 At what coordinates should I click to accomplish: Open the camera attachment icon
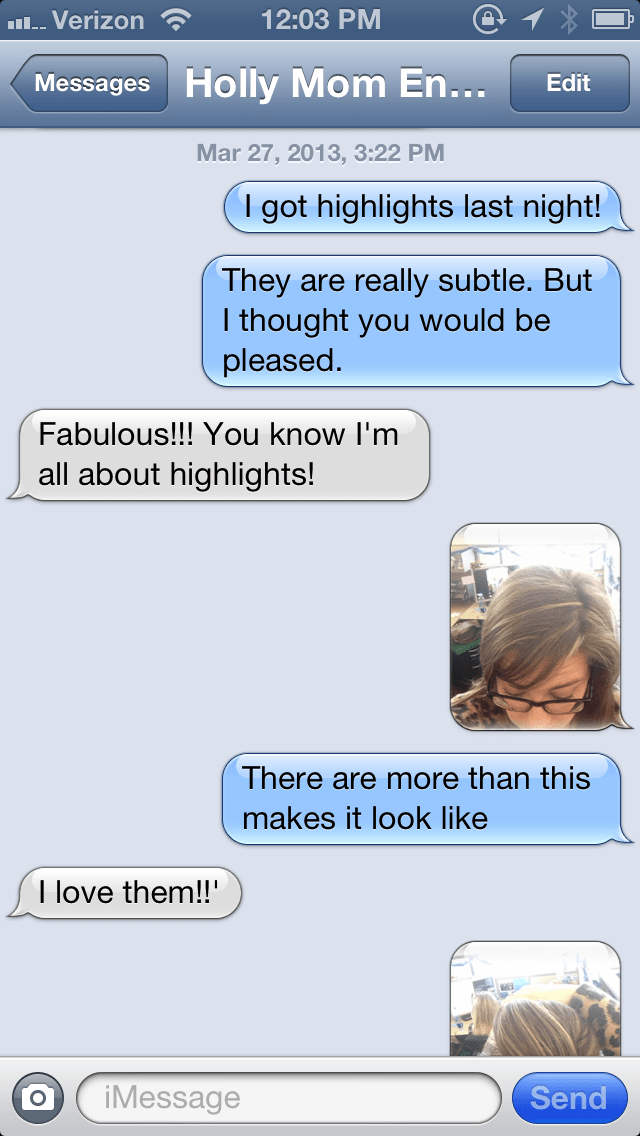coord(38,1098)
